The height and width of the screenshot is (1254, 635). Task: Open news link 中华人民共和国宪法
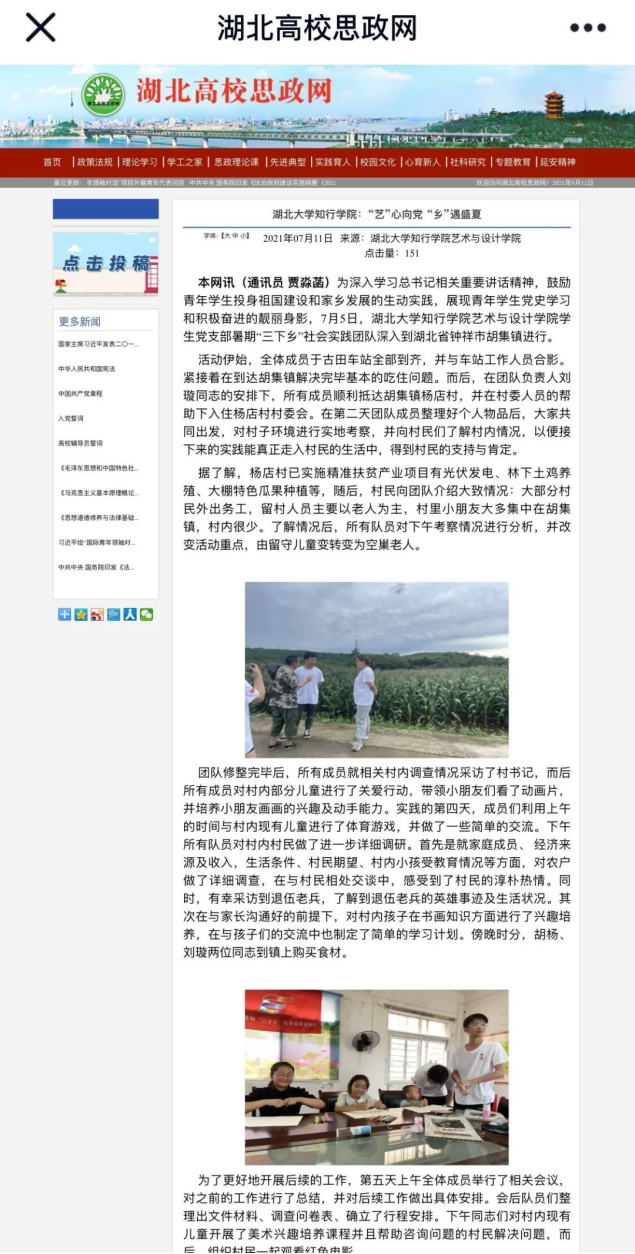click(87, 369)
